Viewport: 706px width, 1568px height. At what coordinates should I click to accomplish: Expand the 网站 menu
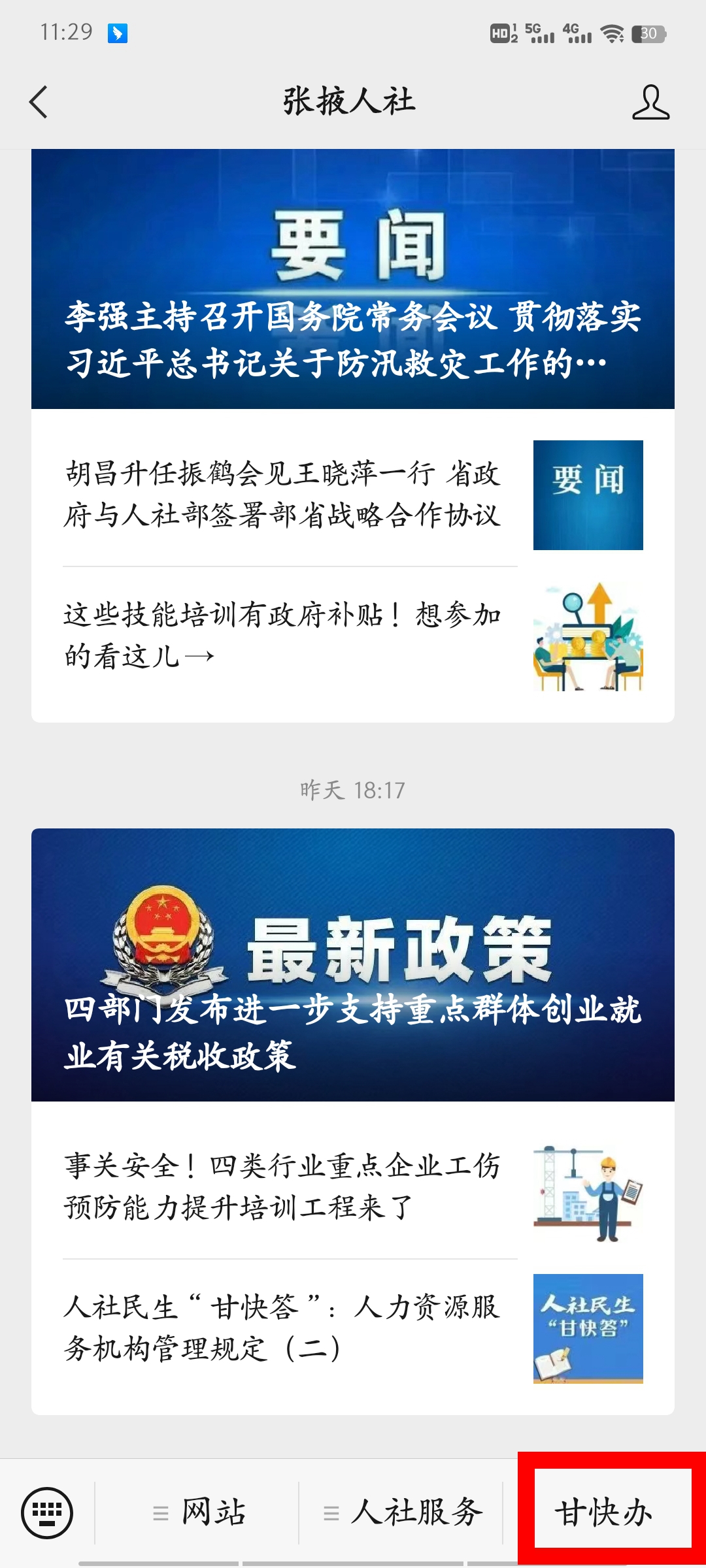coord(199,1512)
